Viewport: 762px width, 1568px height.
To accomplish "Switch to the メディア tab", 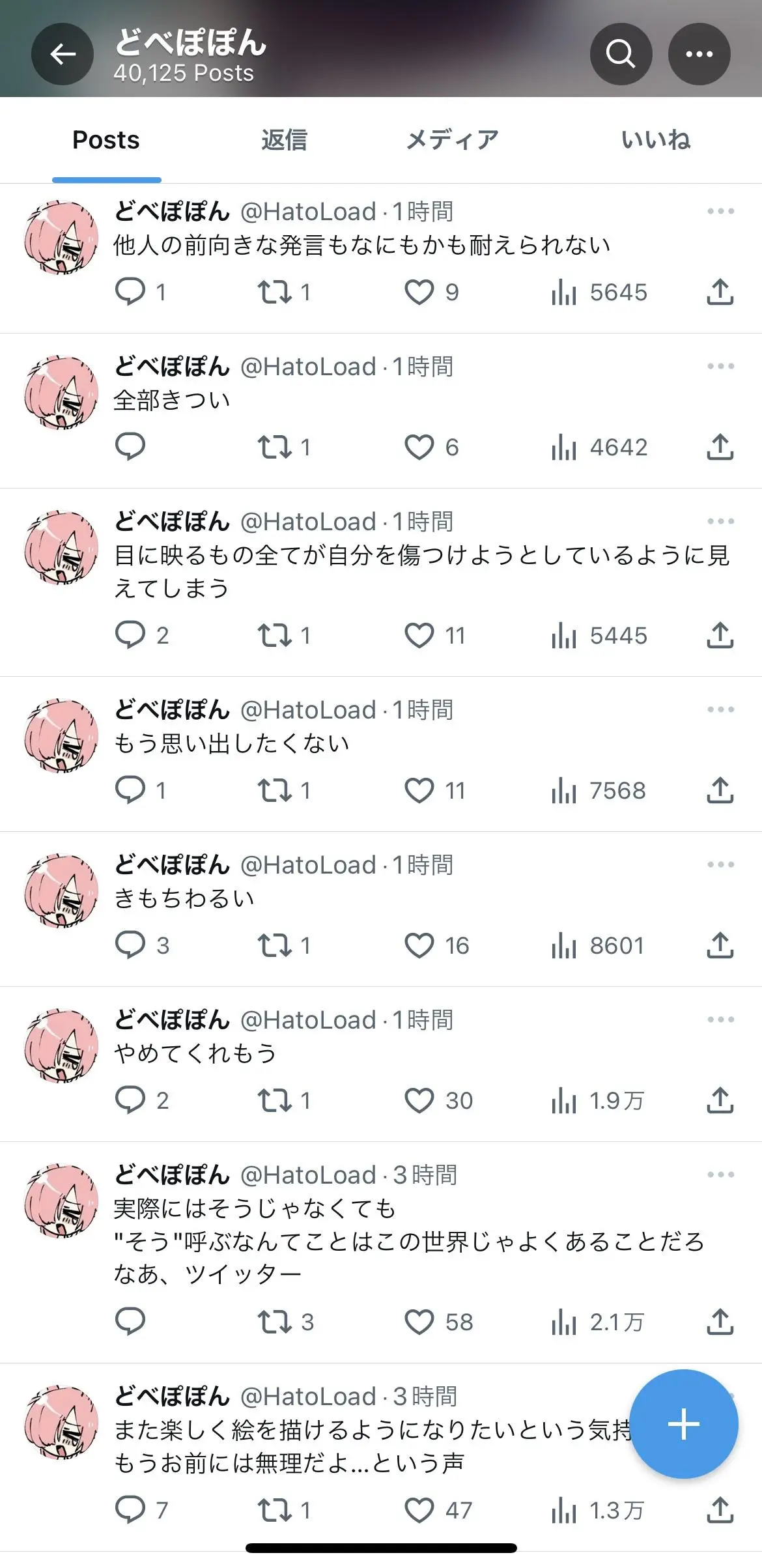I will click(x=452, y=140).
